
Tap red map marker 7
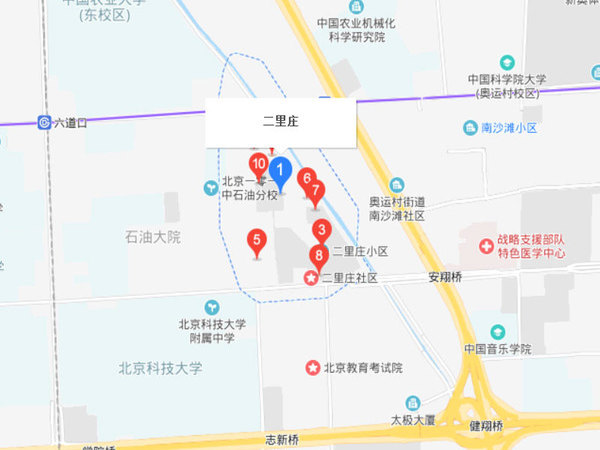(316, 191)
